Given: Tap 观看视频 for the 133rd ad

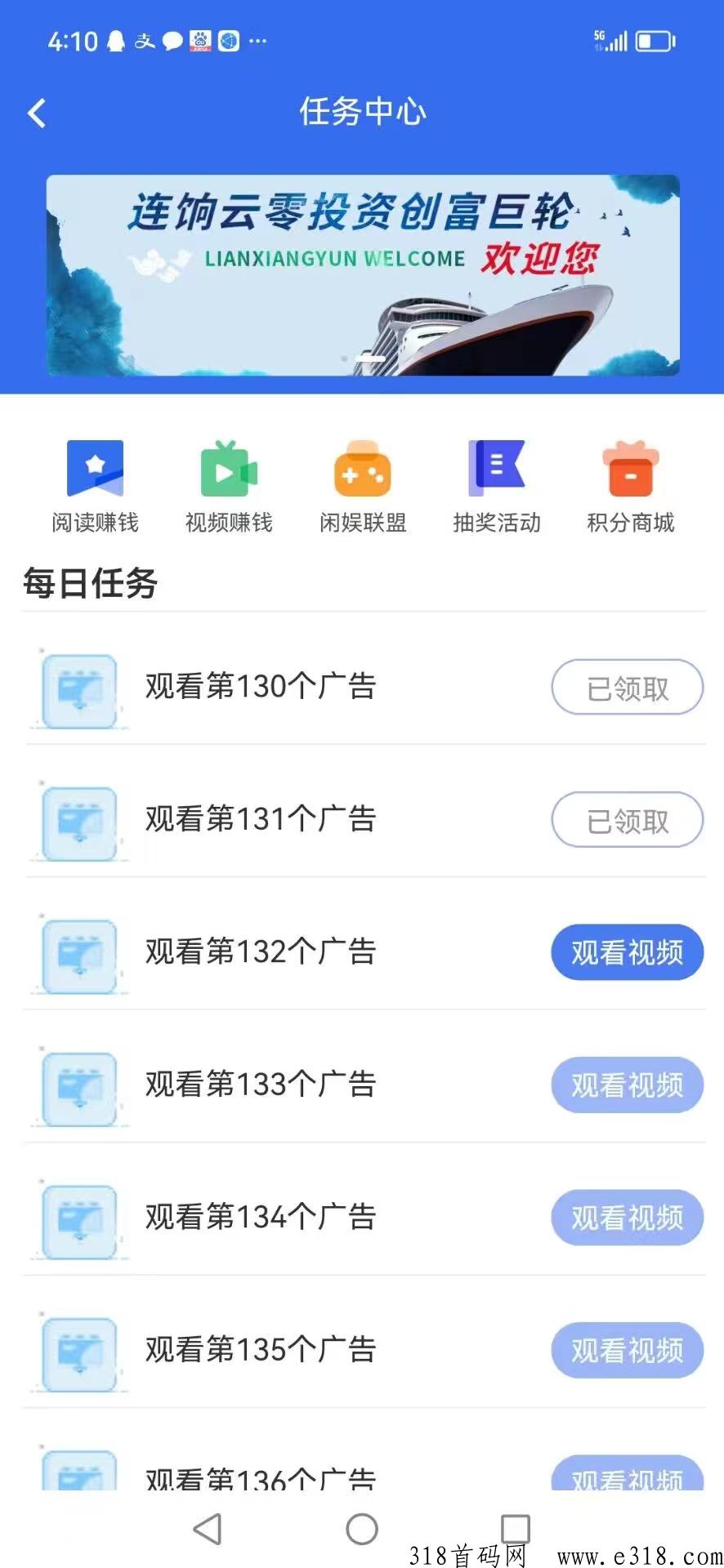Looking at the screenshot, I should pos(627,1085).
